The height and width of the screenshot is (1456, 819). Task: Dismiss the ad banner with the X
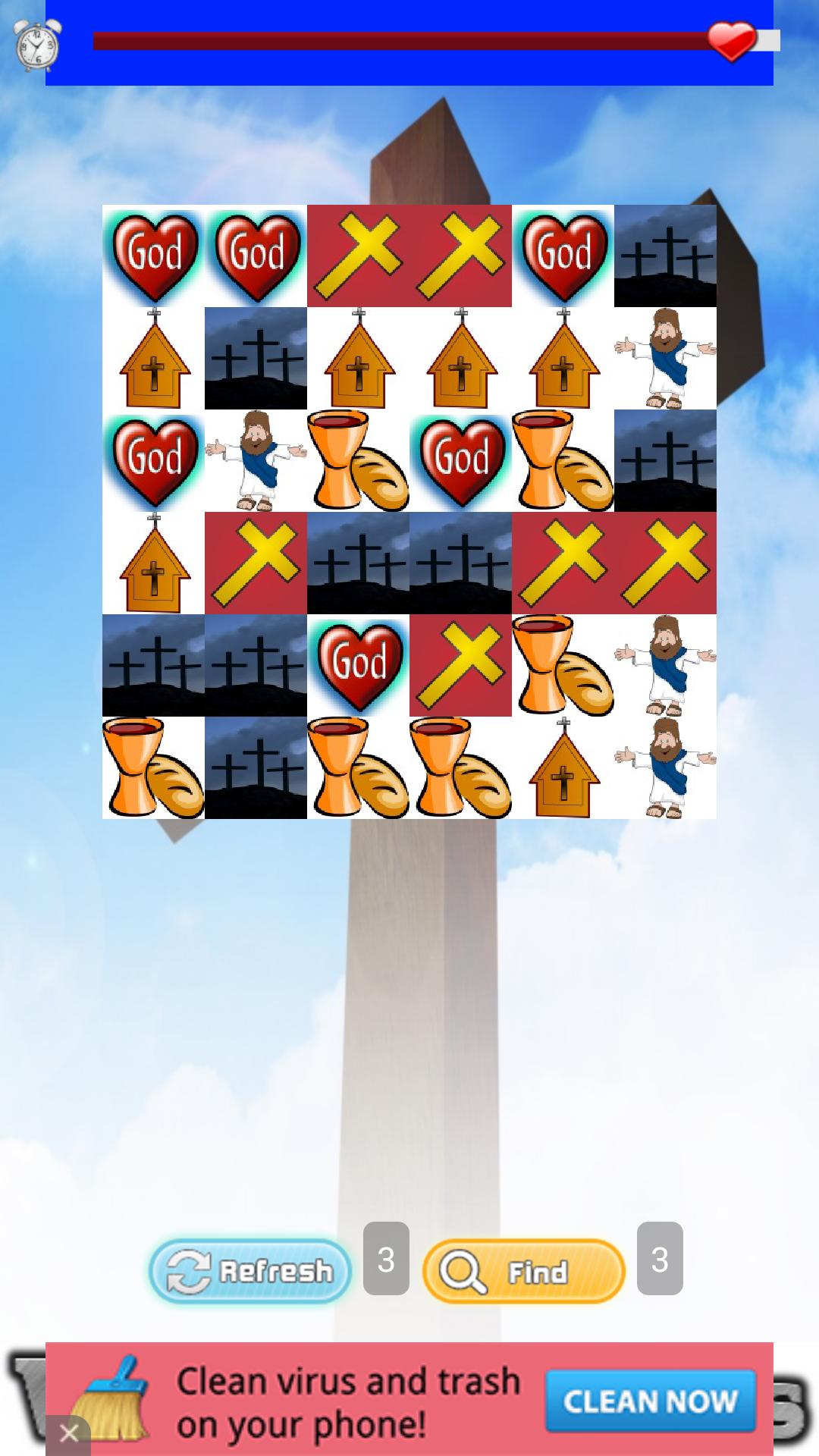pyautogui.click(x=69, y=1433)
